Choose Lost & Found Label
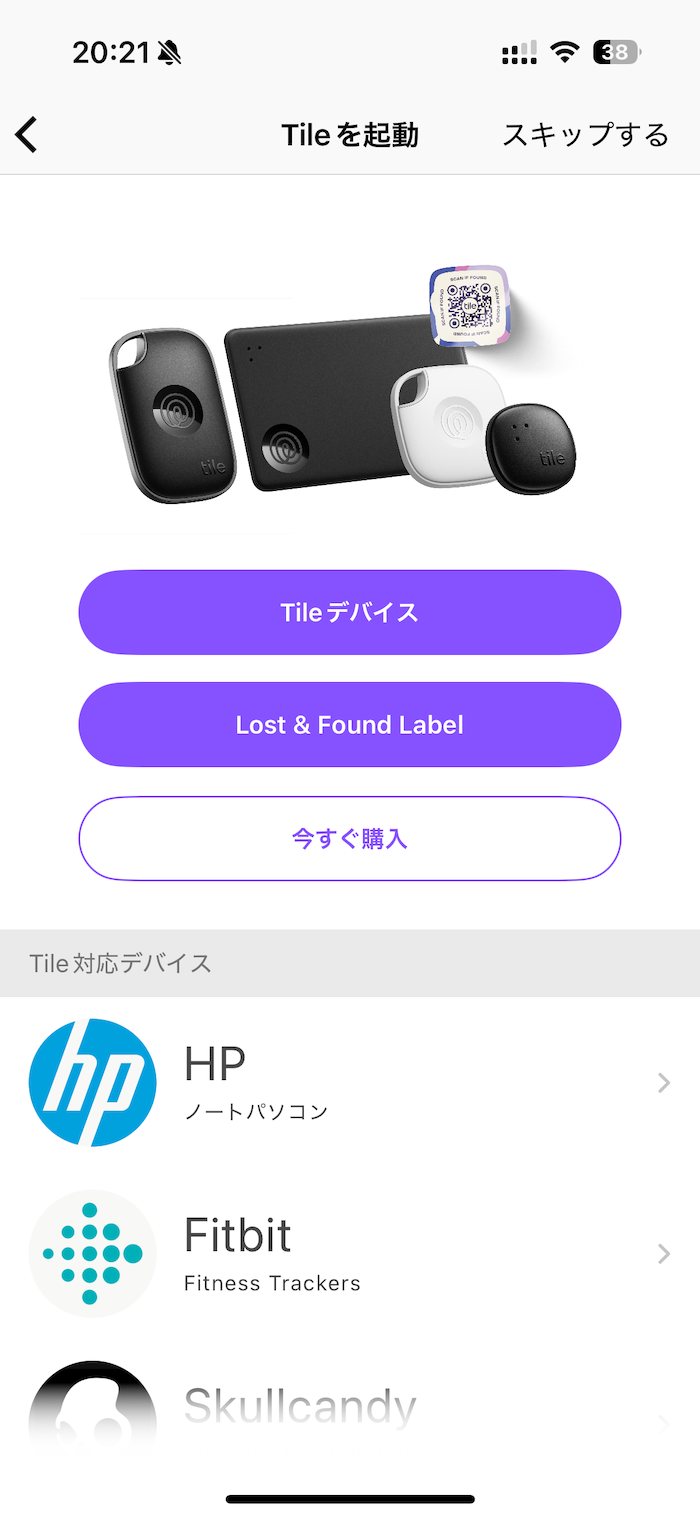This screenshot has width=700, height=1518. click(x=350, y=725)
